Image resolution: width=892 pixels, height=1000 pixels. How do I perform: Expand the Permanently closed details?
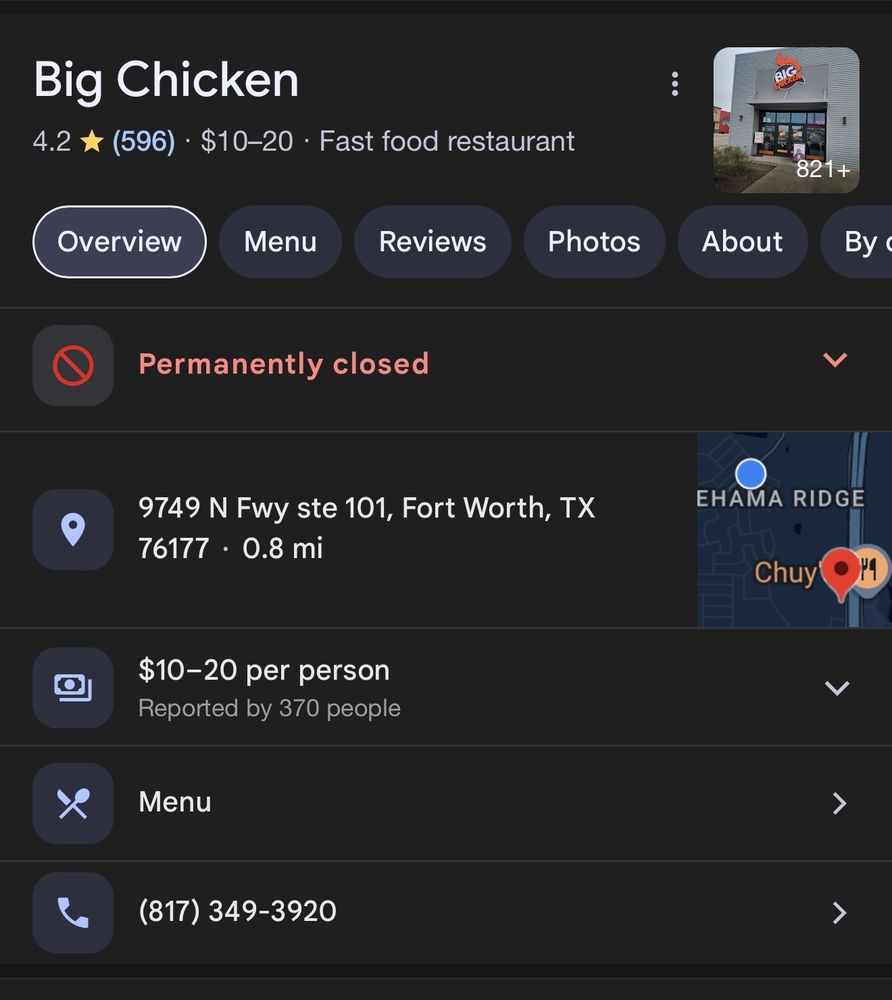pyautogui.click(x=834, y=361)
